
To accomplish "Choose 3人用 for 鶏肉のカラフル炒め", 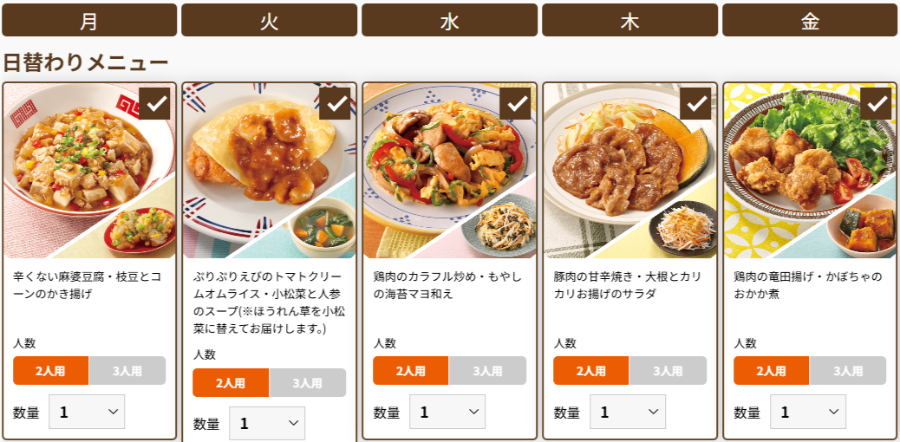I will click(487, 371).
